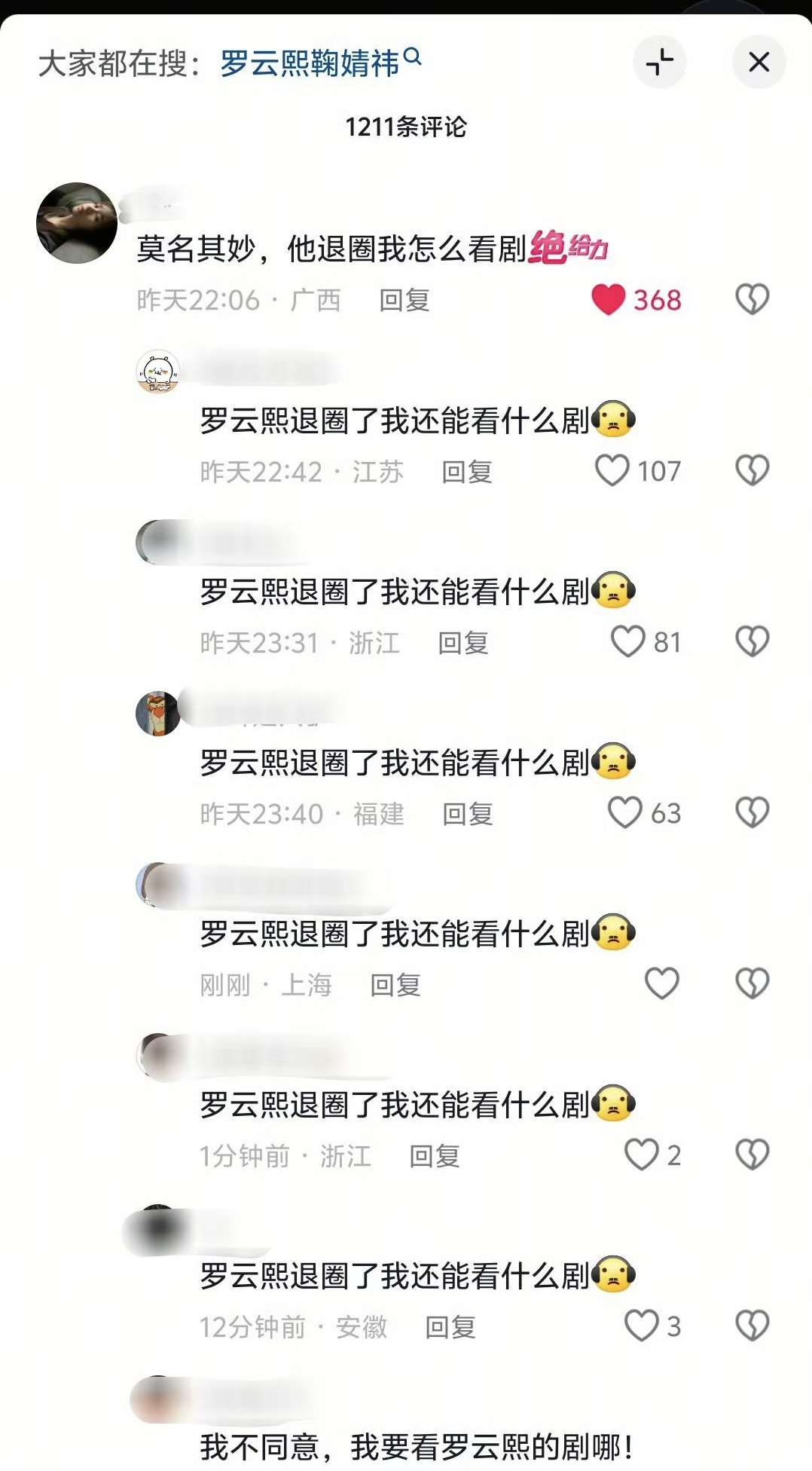Reply to the Guangxi comment from 昨天22:06
Image resolution: width=812 pixels, height=1471 pixels.
(x=404, y=301)
